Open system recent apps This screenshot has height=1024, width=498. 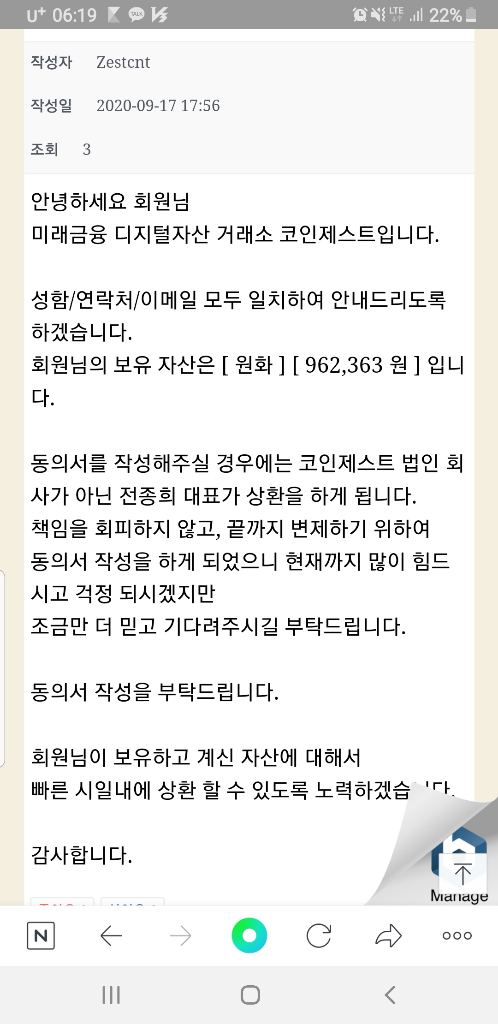point(111,995)
